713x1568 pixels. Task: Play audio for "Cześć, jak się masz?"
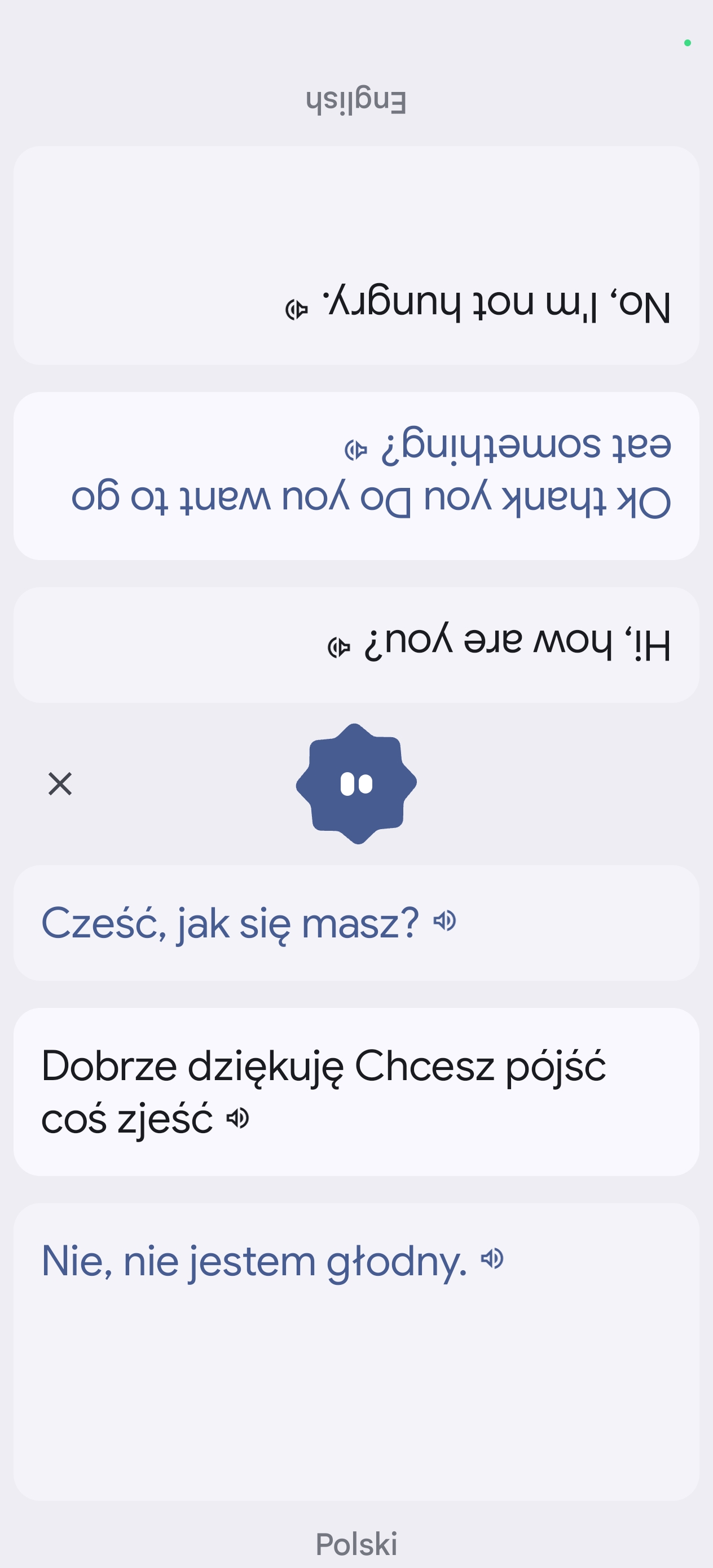(444, 920)
